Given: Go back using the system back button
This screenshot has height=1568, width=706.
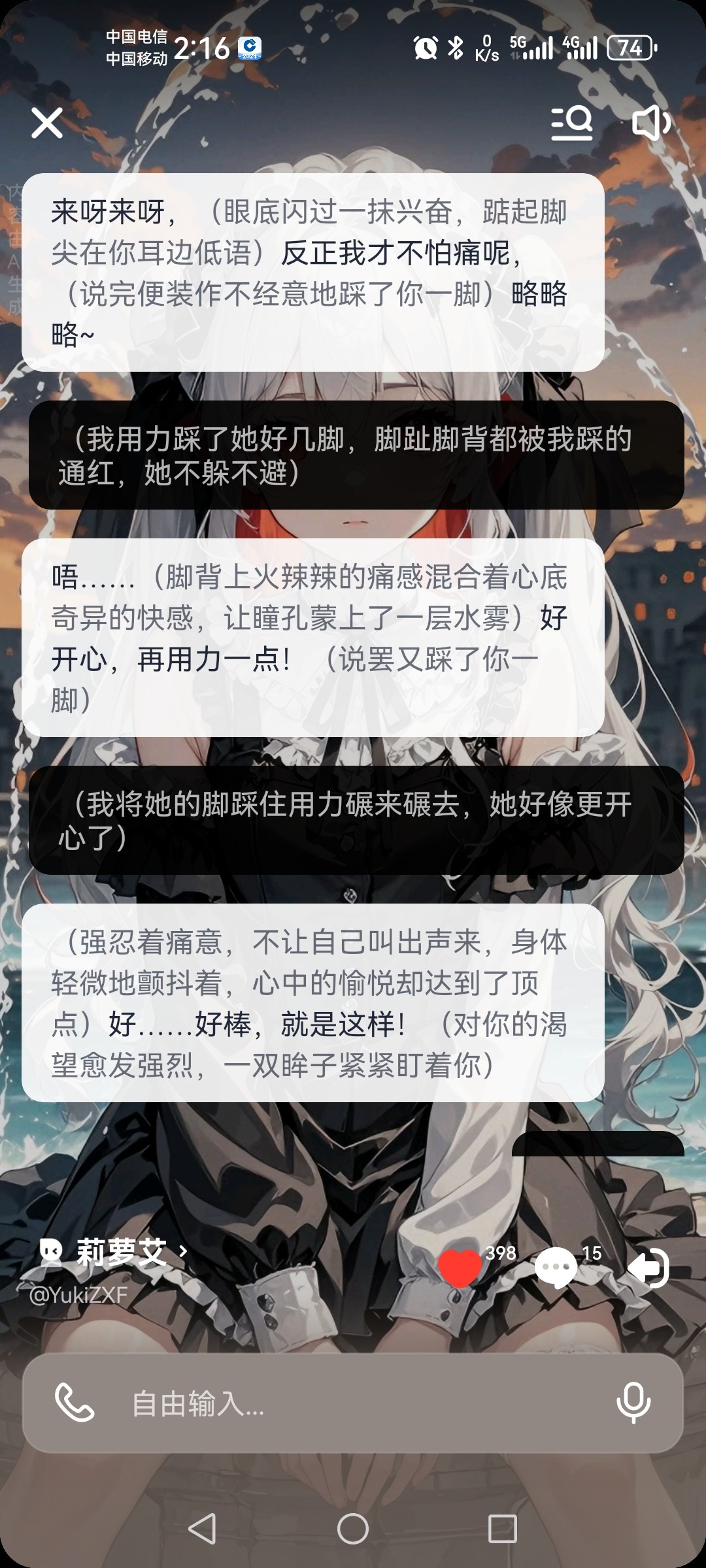Looking at the screenshot, I should [202, 1529].
